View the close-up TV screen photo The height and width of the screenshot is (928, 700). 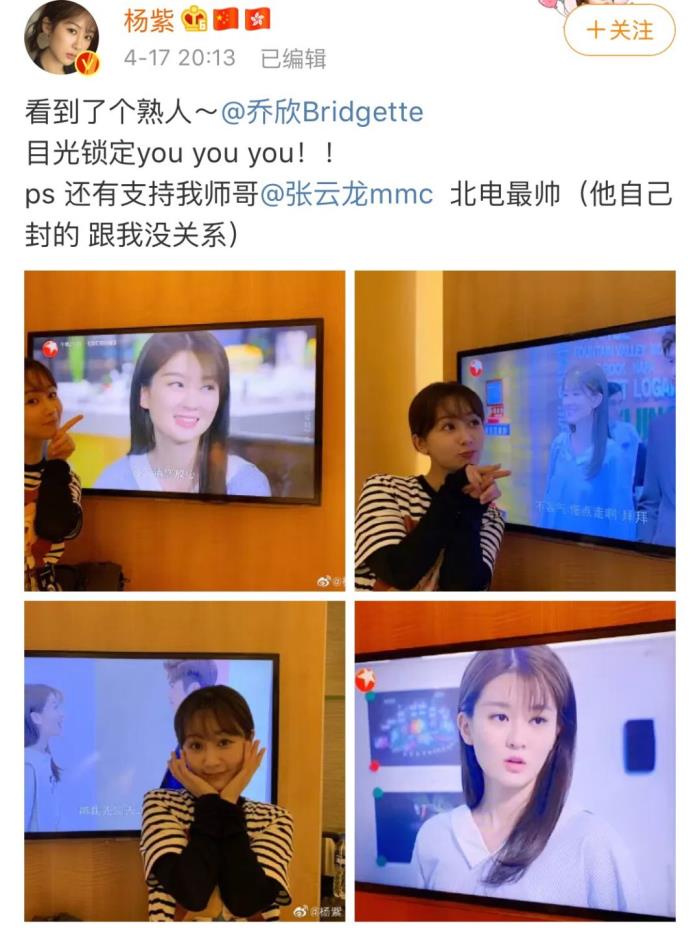pyautogui.click(x=515, y=760)
